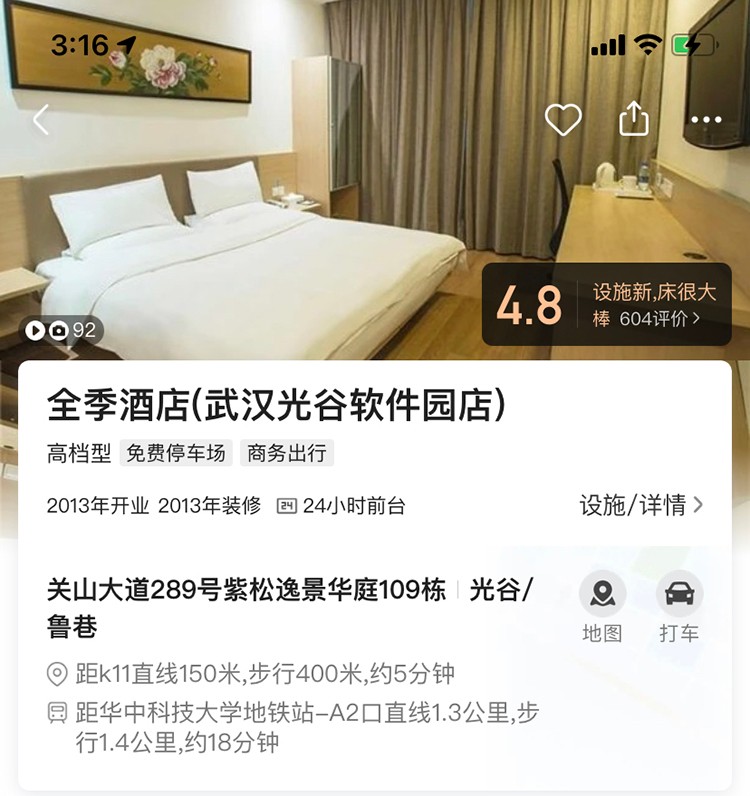Favorite this hotel with the heart icon
The image size is (750, 796).
563,120
